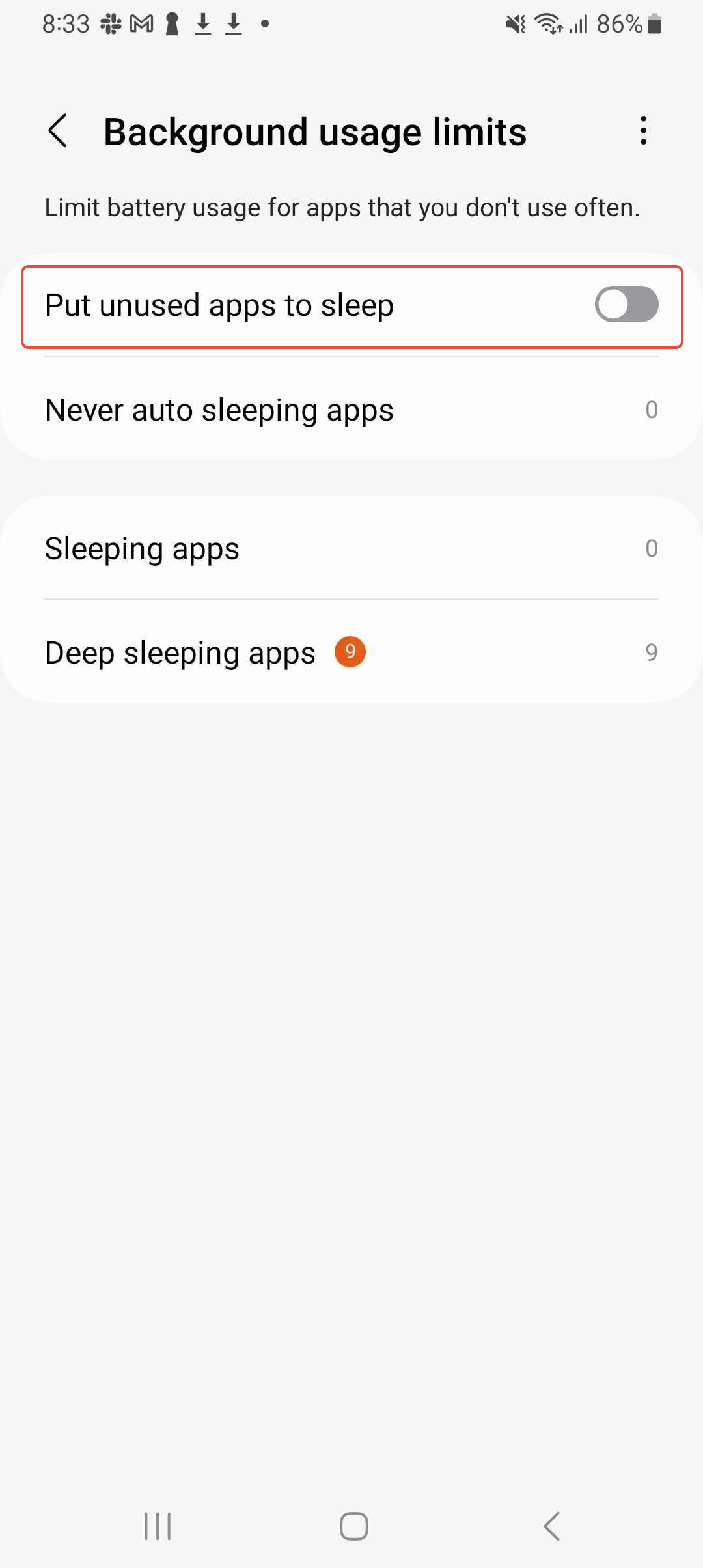This screenshot has height=1568, width=703.
Task: Show recent apps from navigation bar
Action: 158,1526
